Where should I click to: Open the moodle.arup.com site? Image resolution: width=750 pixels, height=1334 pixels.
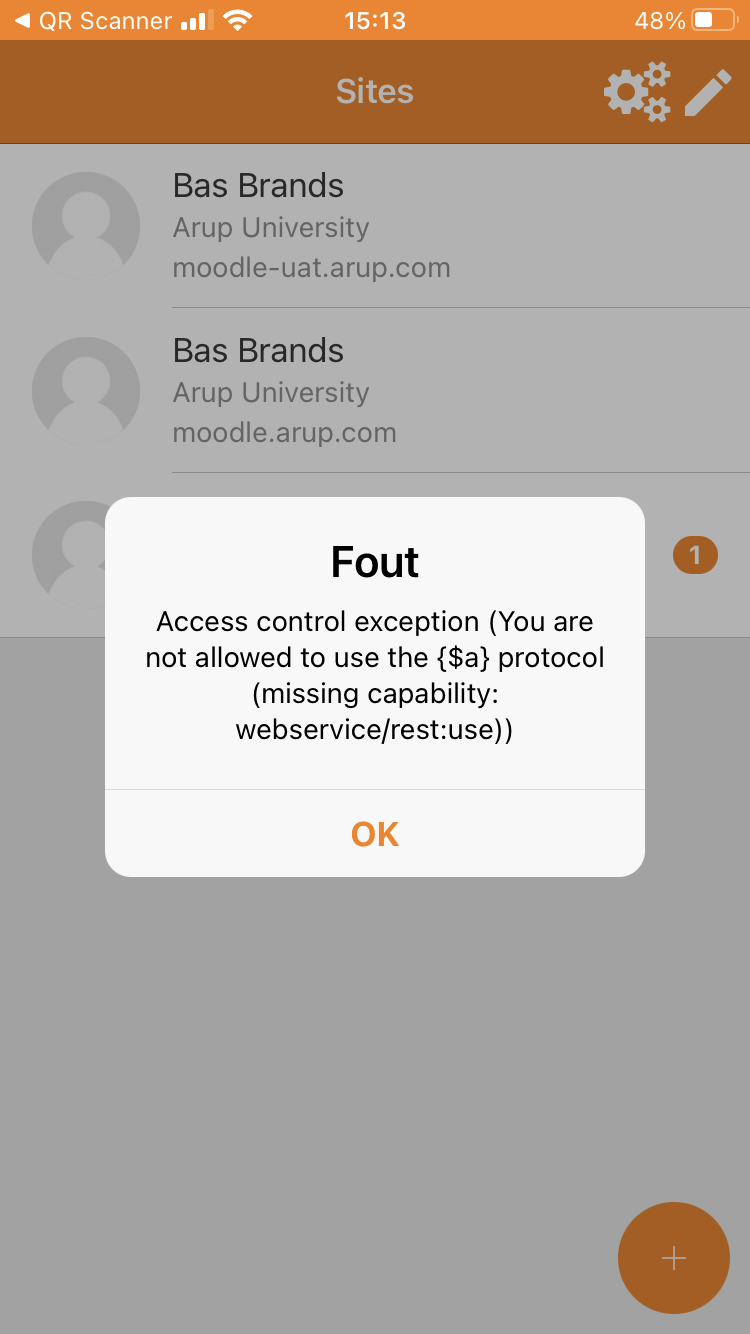375,391
